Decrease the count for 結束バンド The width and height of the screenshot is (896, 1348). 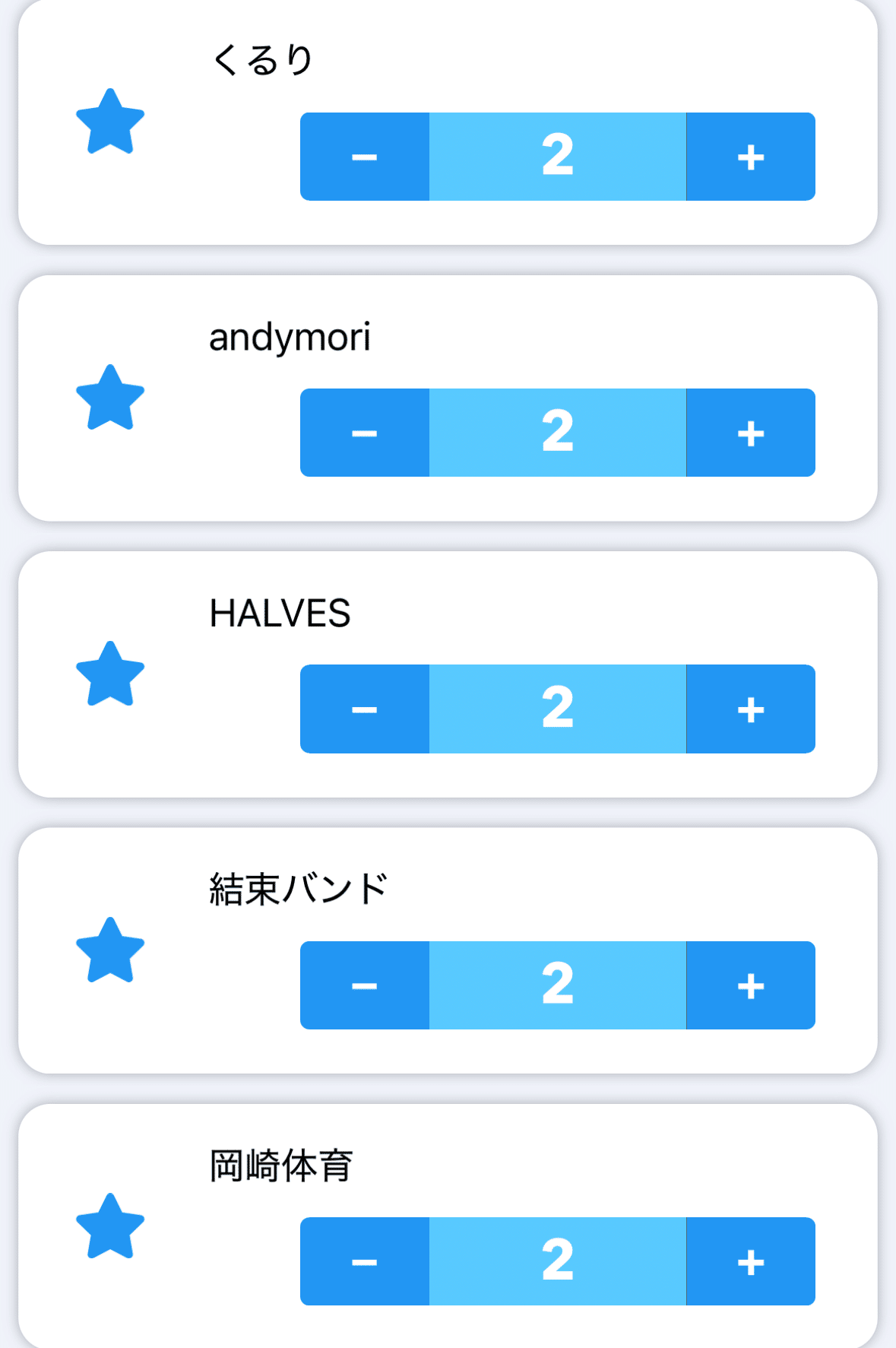coord(365,985)
